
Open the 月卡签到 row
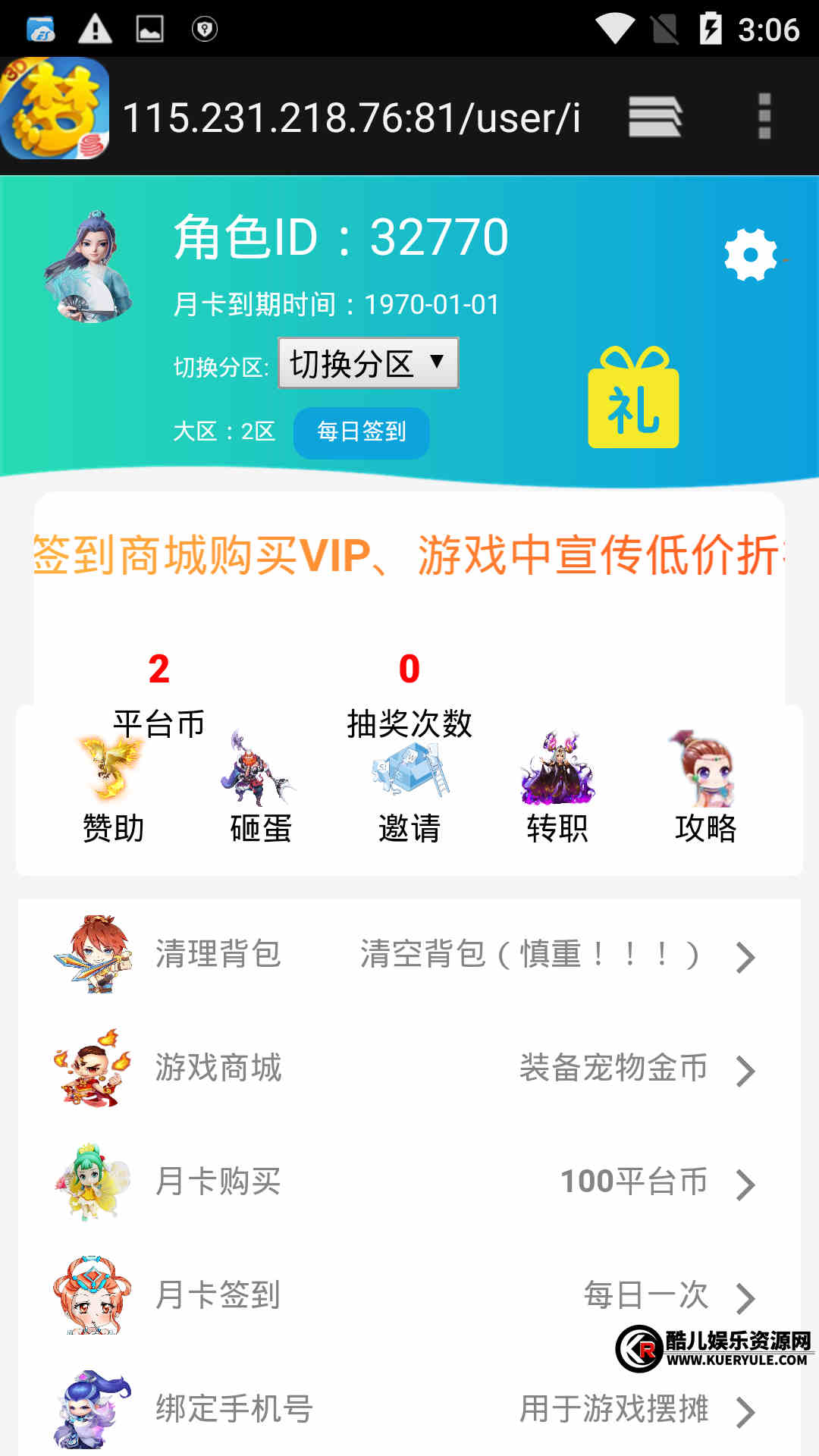coord(409,1296)
